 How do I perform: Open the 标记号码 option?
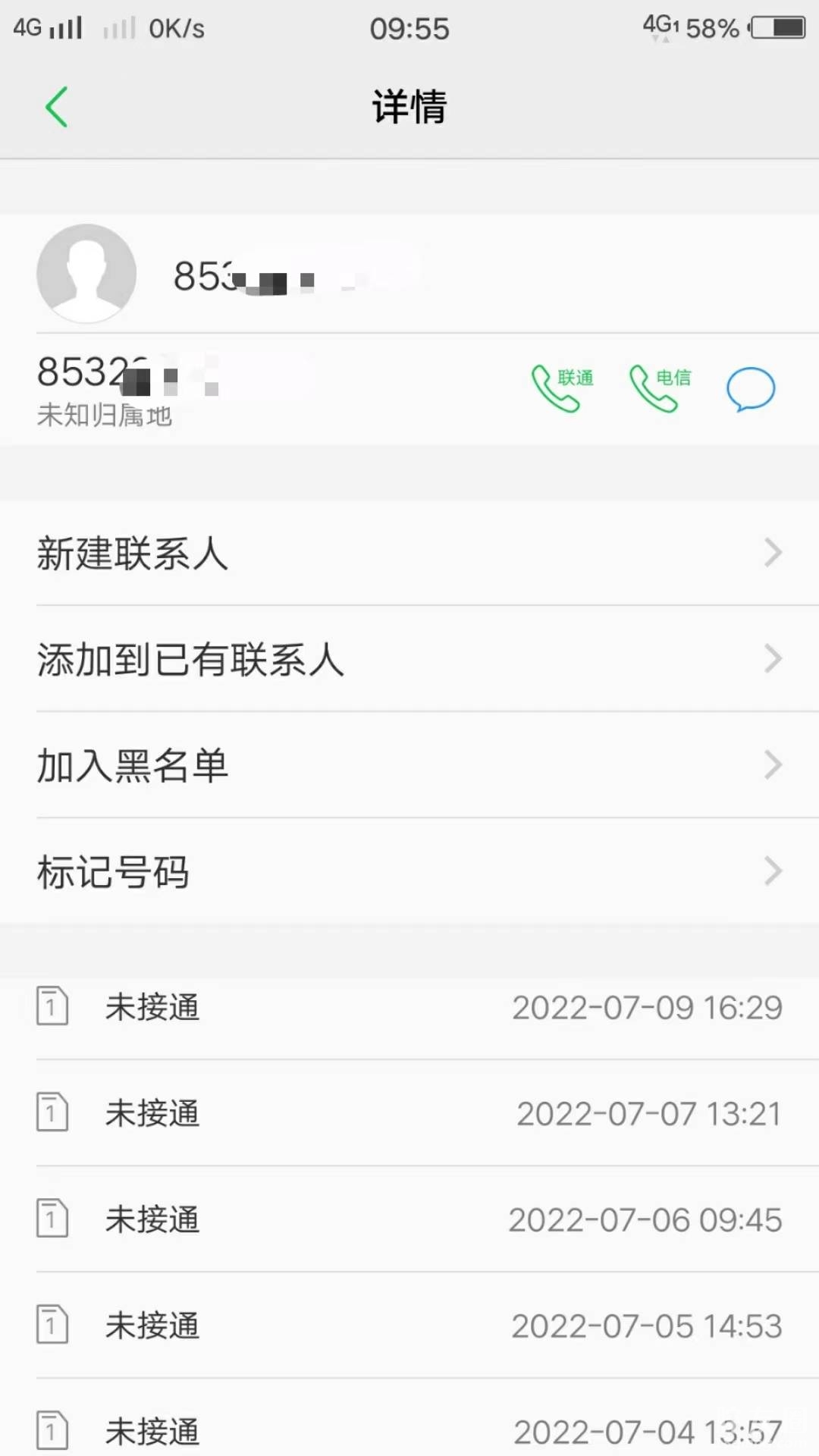pos(409,871)
